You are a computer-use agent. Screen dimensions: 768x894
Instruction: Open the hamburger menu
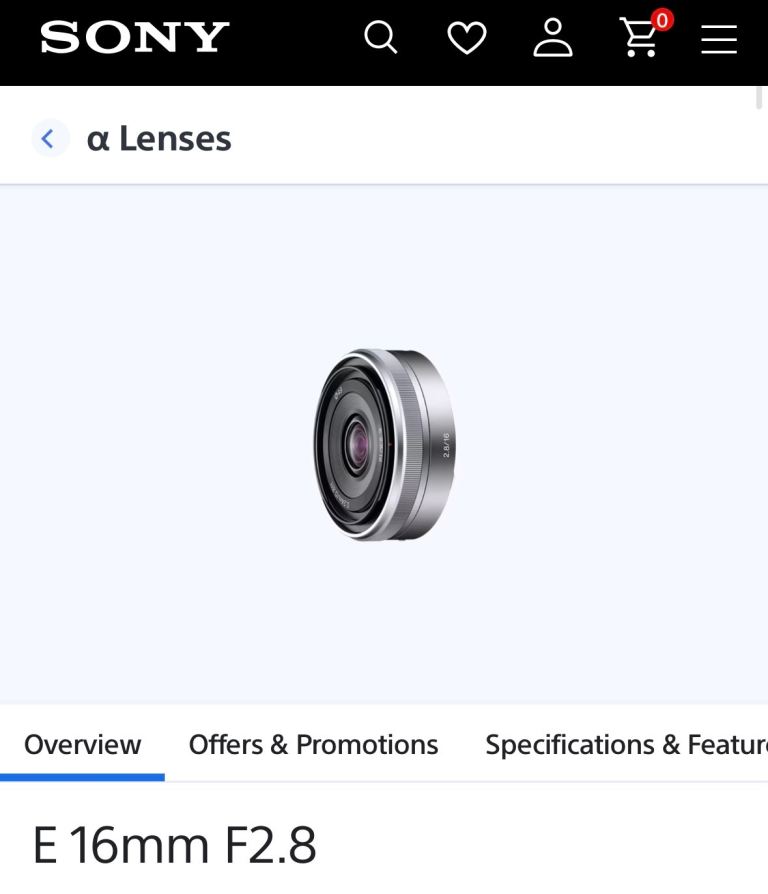pyautogui.click(x=718, y=39)
